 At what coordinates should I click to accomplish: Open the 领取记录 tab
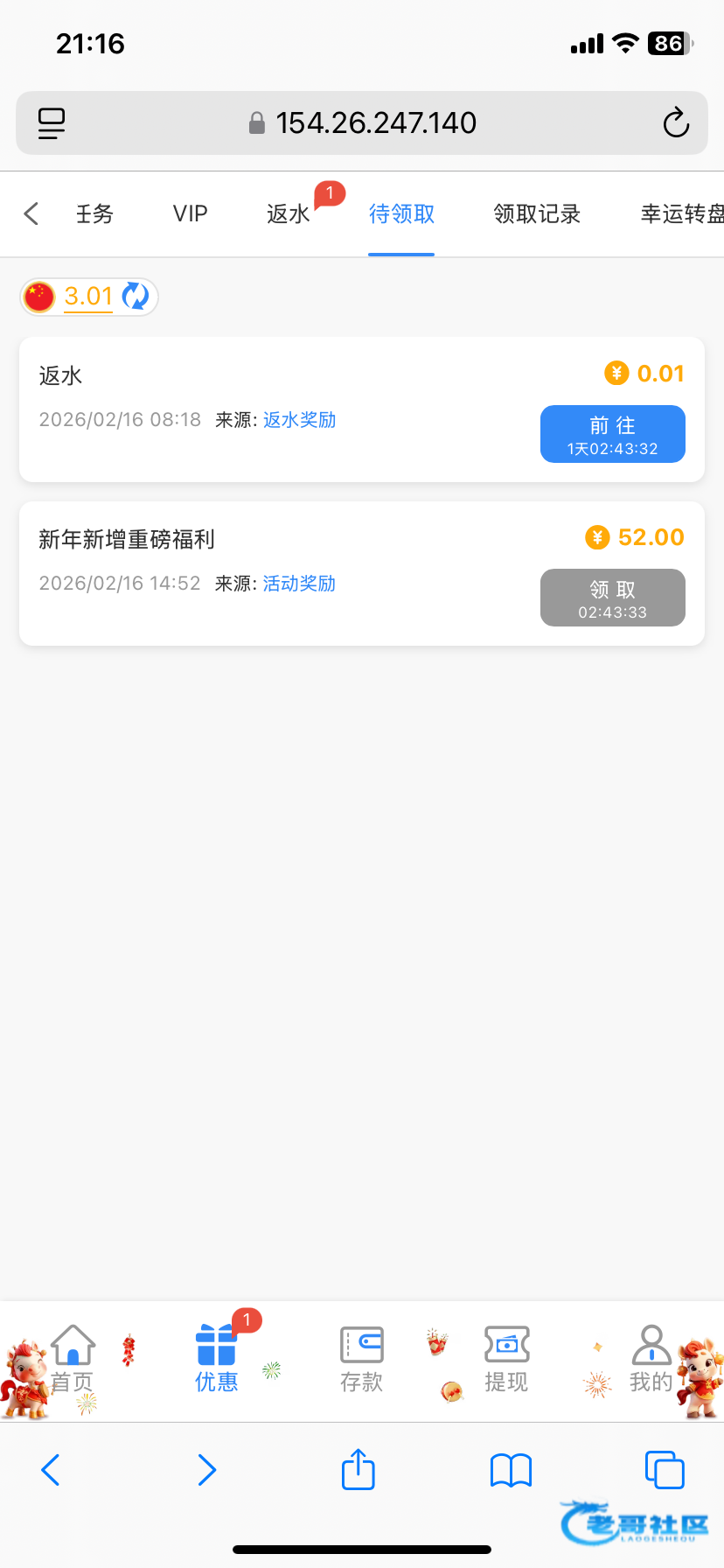coord(537,213)
